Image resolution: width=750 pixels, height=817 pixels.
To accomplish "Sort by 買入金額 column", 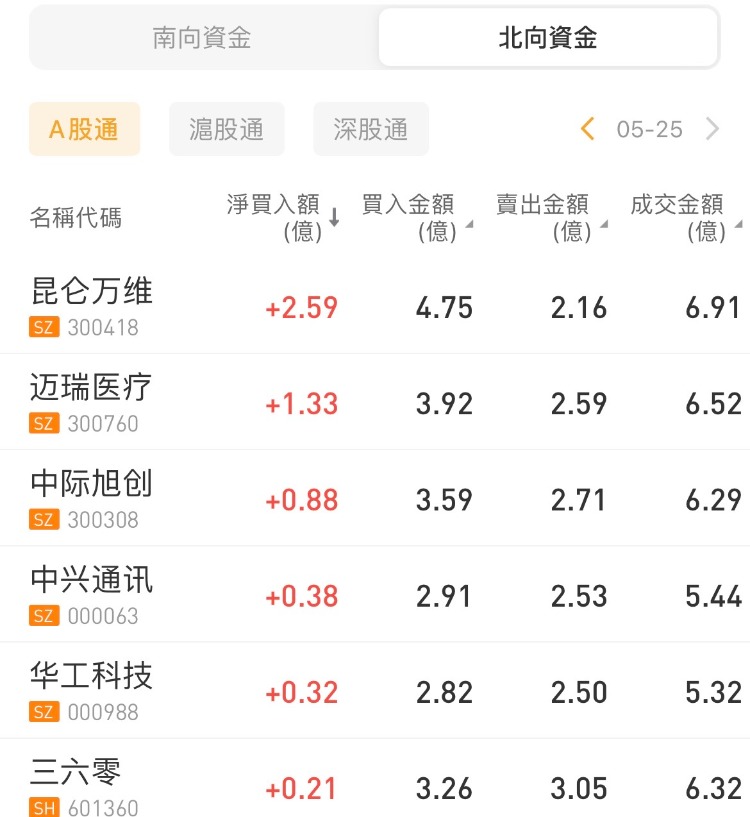I will (x=415, y=217).
